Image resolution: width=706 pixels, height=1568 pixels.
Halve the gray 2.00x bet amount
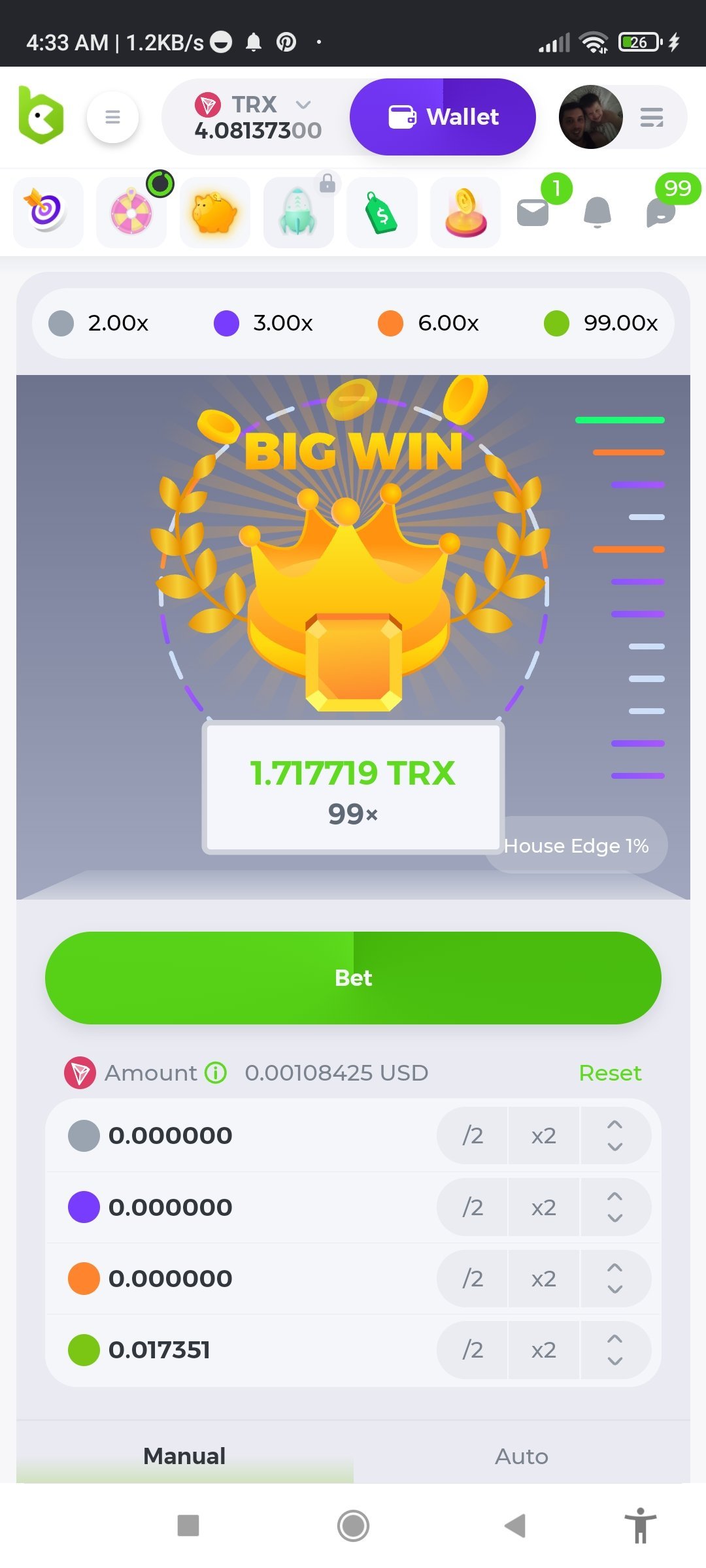[473, 1135]
